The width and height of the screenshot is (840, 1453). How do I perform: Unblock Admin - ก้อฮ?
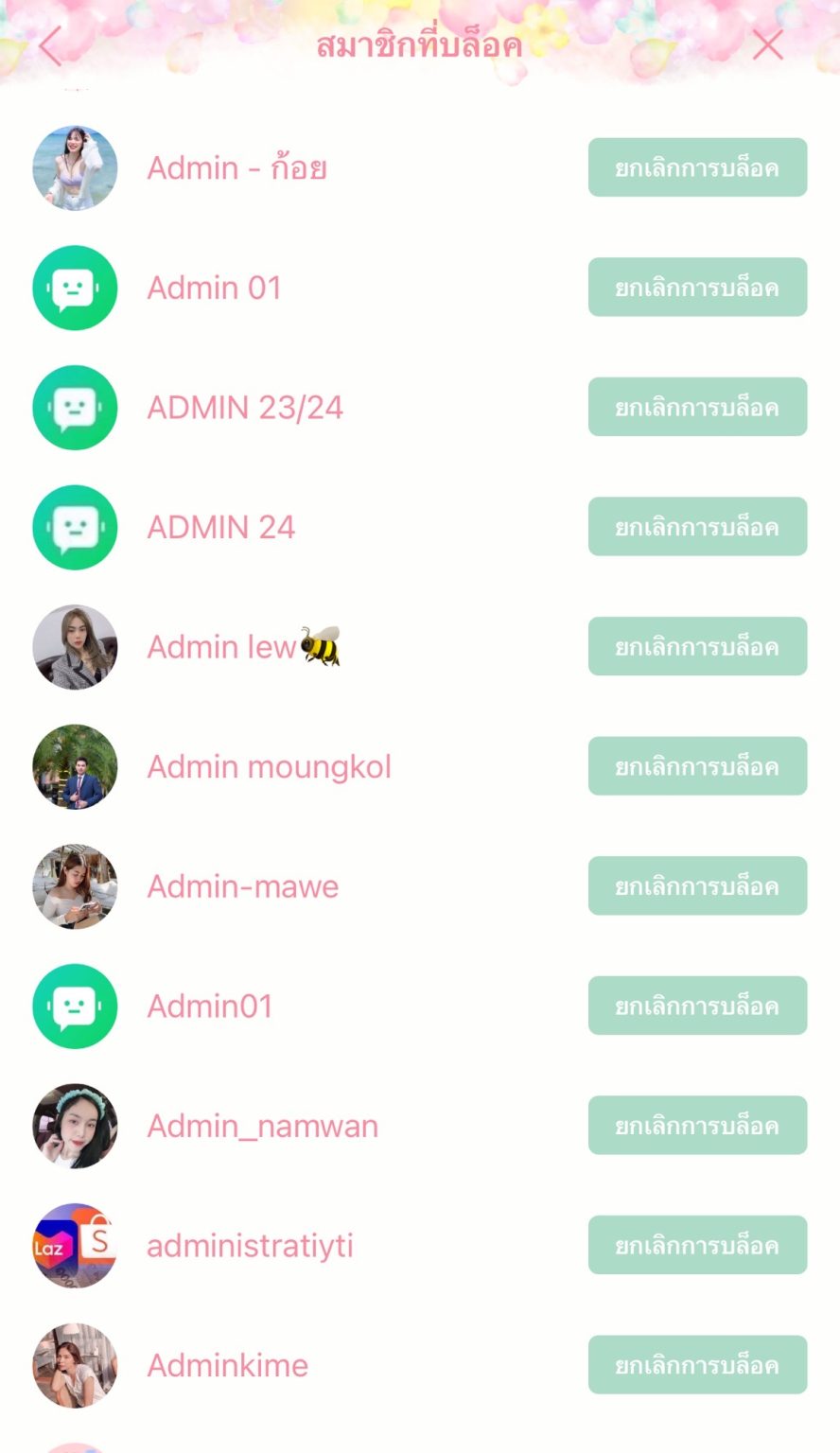697,167
